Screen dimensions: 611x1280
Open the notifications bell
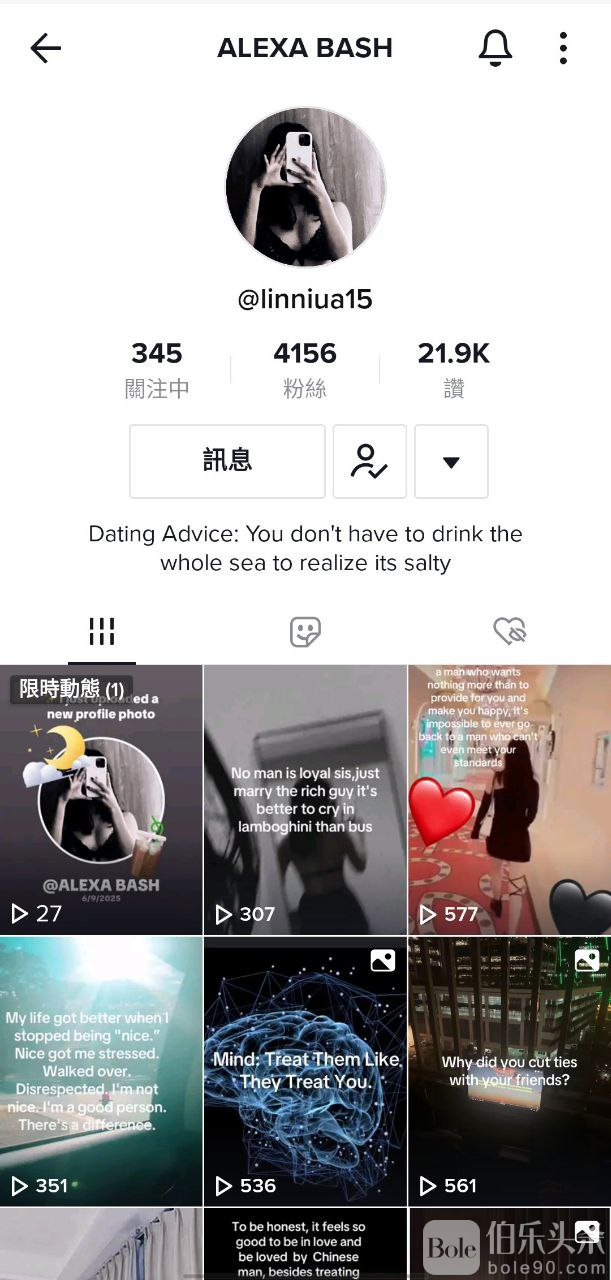click(x=495, y=48)
